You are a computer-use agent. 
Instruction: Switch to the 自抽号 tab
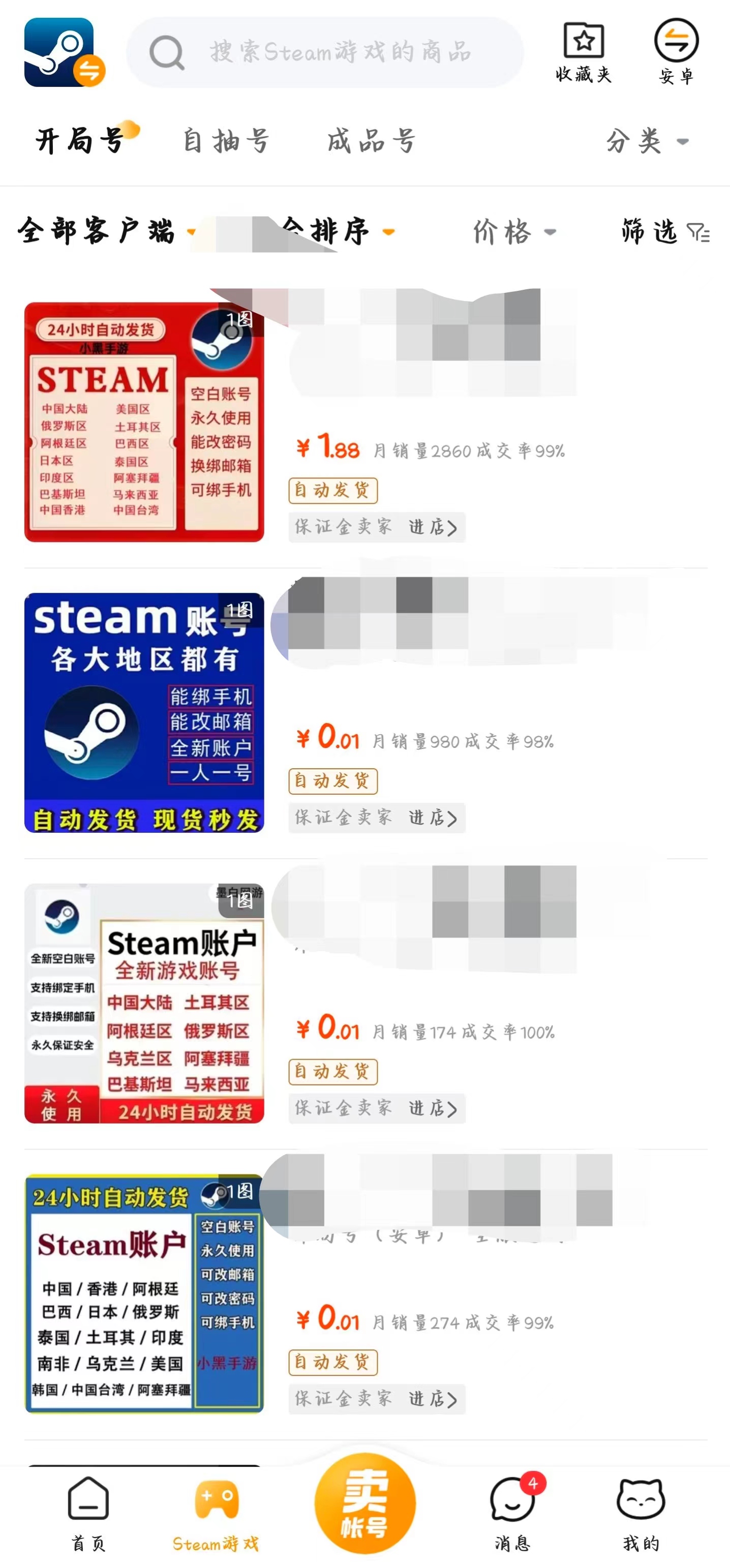(x=227, y=141)
